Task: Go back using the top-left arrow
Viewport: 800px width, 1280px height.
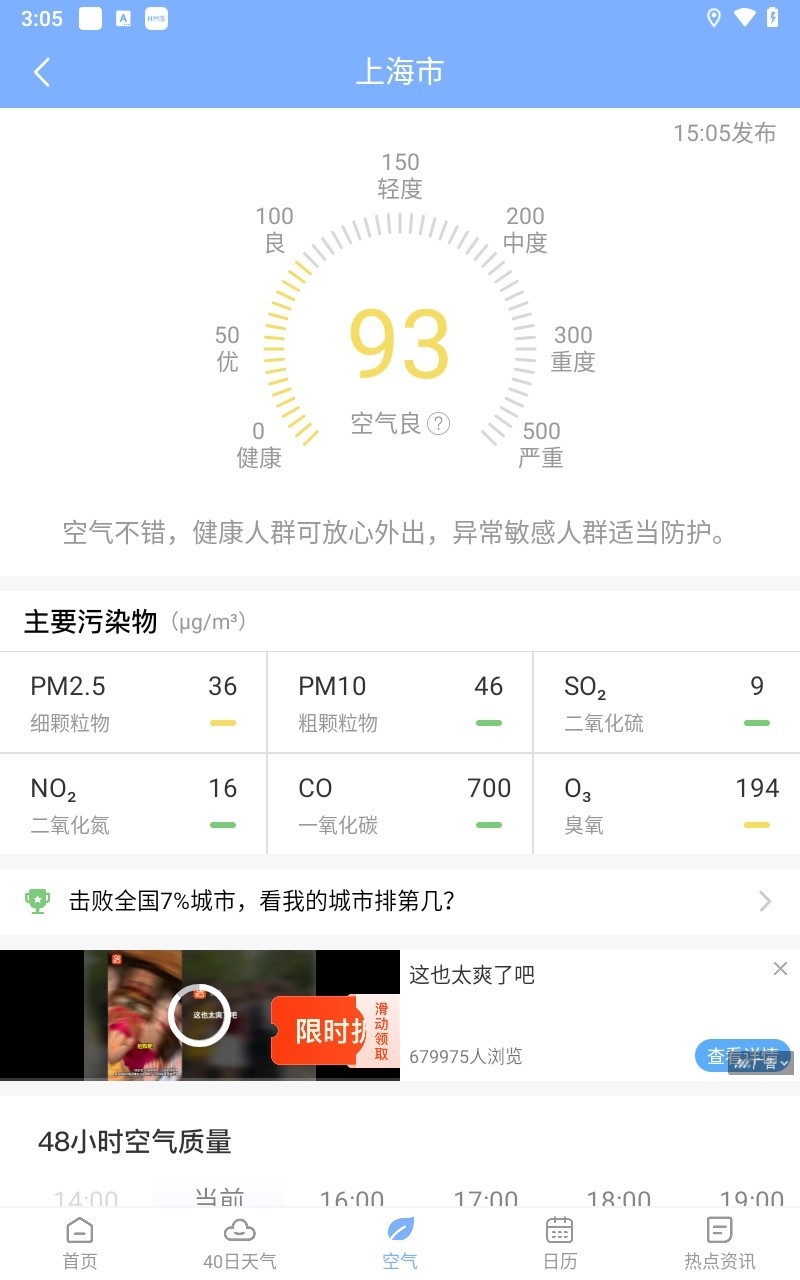Action: pyautogui.click(x=42, y=72)
